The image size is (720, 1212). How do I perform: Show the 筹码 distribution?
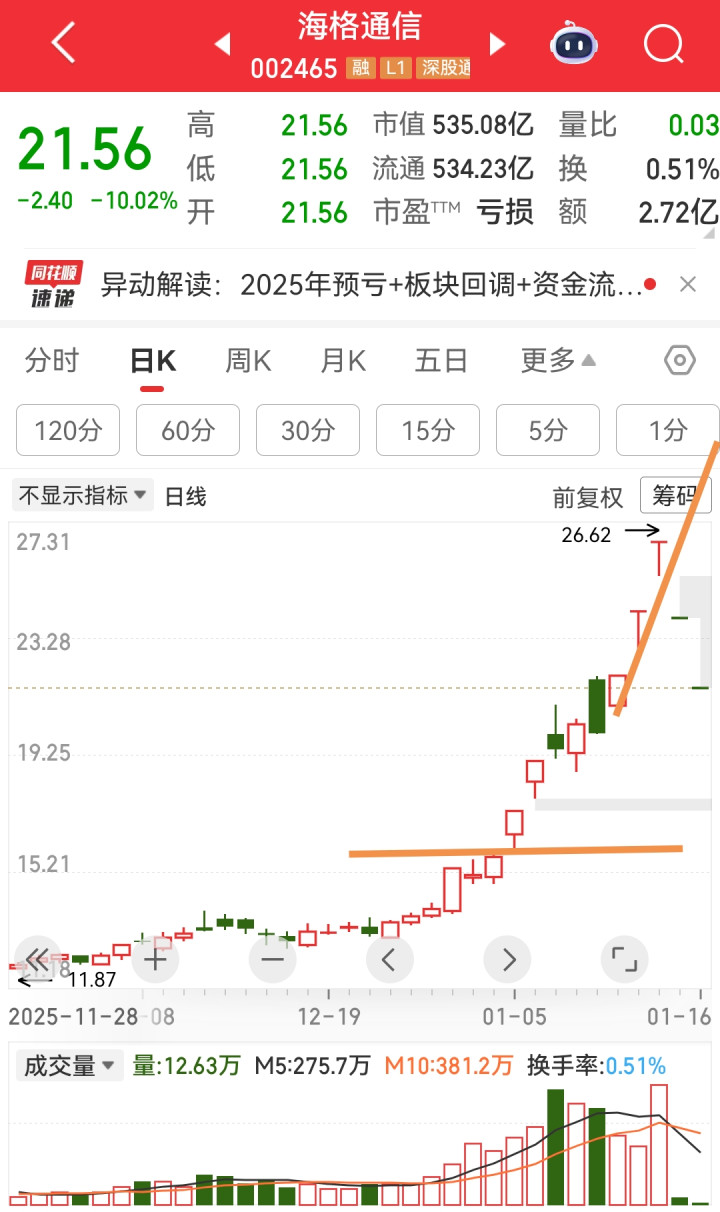click(x=675, y=496)
